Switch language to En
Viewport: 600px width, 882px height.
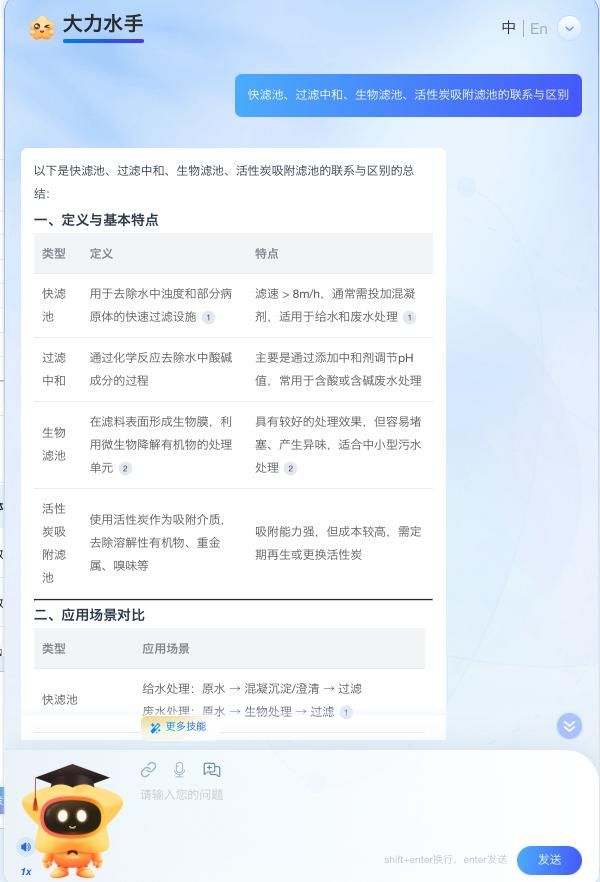538,28
